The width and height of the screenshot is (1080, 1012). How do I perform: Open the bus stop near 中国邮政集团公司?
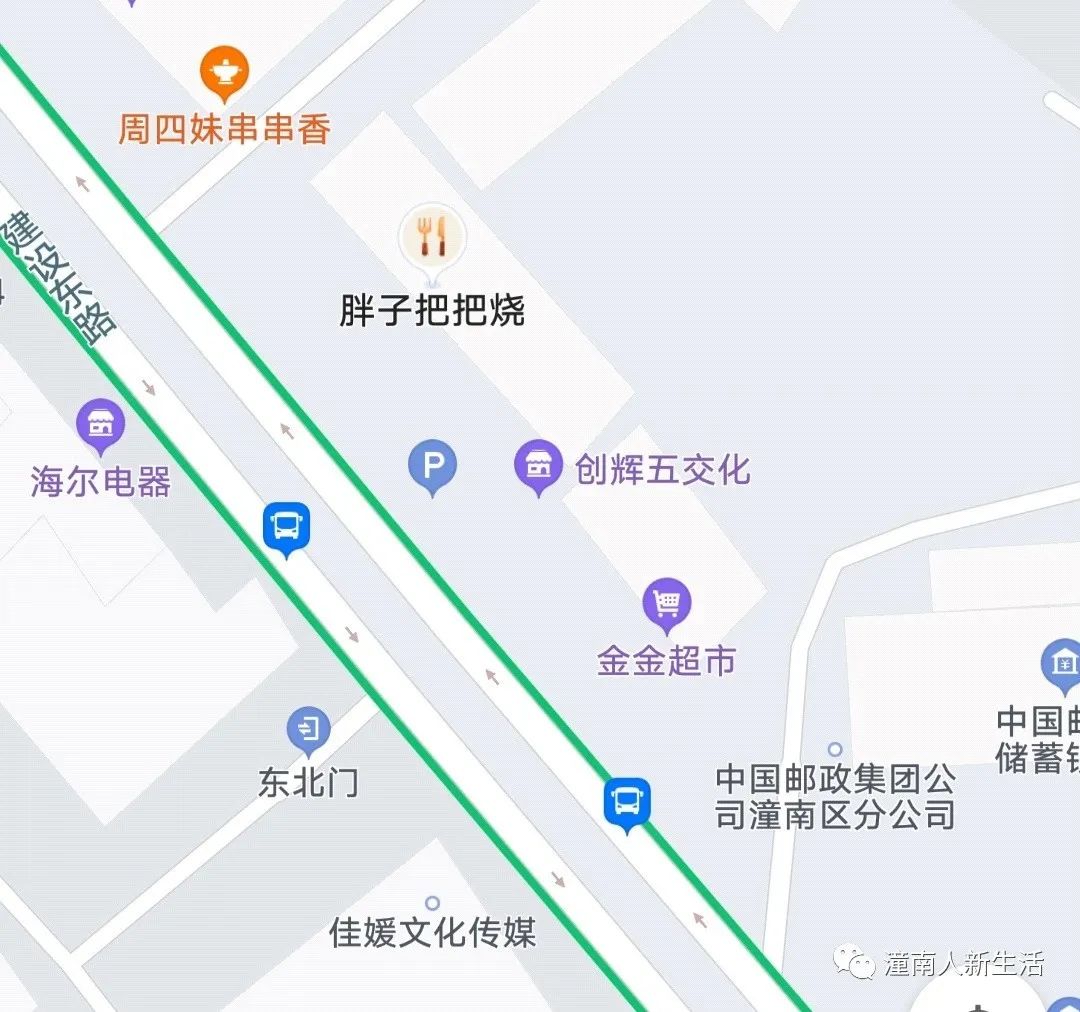coord(628,802)
